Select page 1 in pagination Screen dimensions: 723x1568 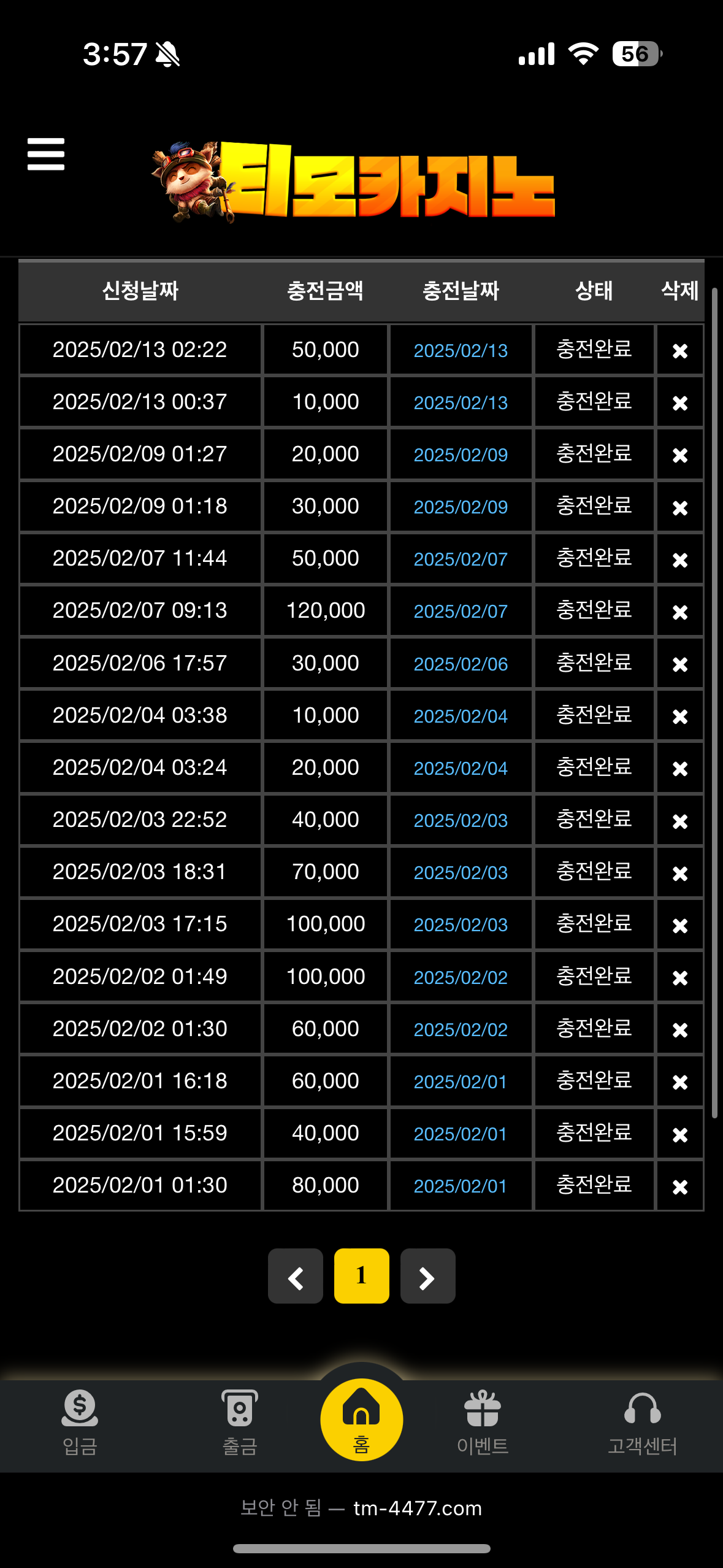362,1276
